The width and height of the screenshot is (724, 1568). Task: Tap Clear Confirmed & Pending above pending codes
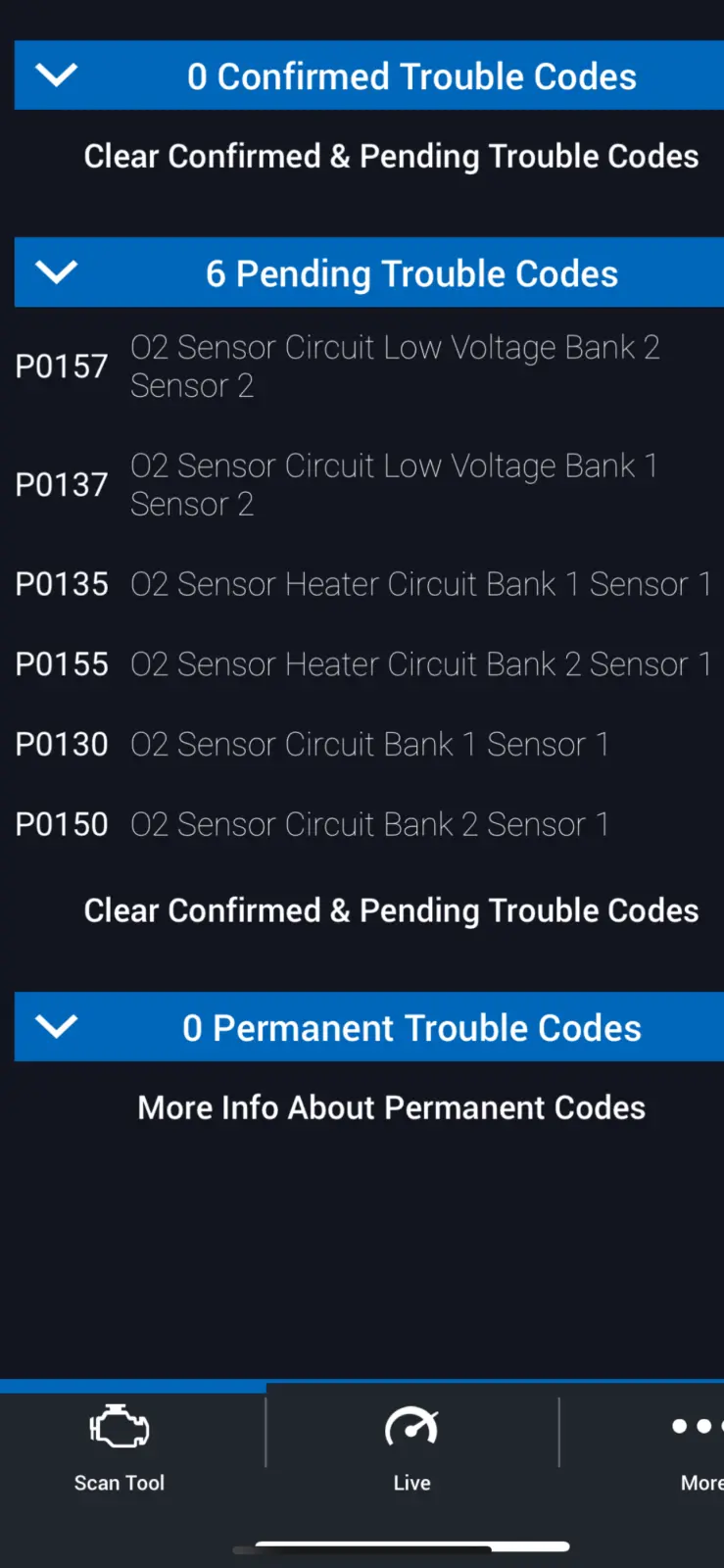[x=391, y=157]
